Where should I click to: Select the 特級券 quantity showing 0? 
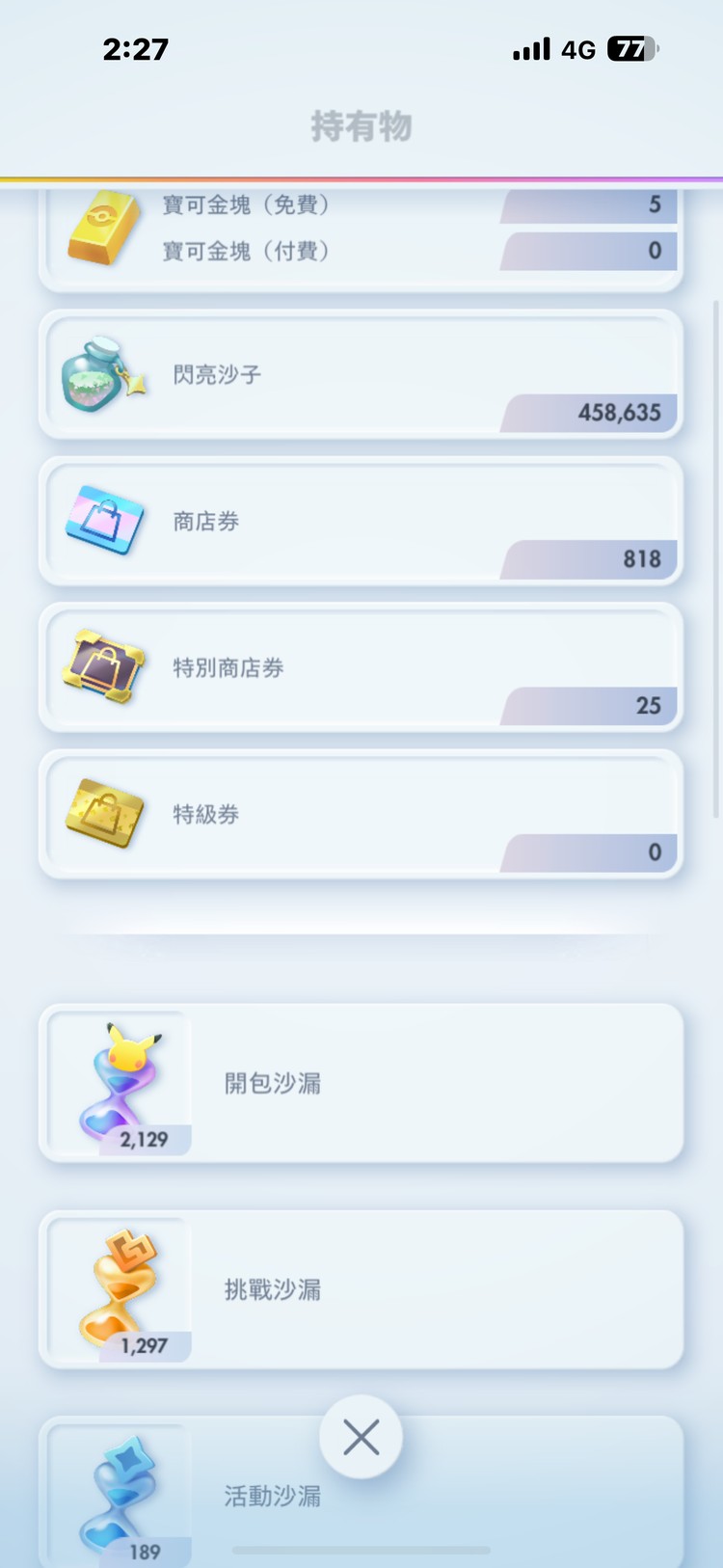[654, 852]
